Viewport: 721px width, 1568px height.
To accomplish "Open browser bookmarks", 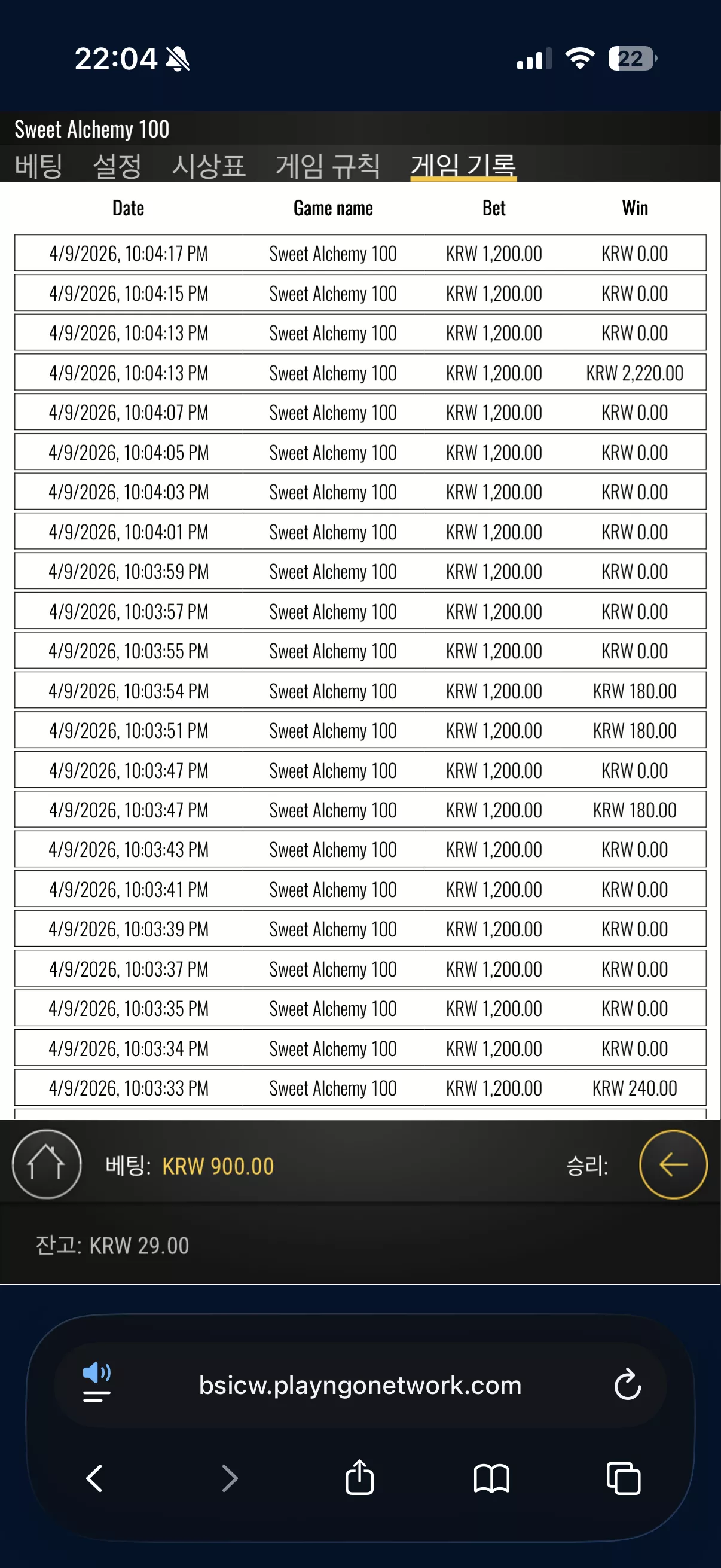I will click(x=491, y=1478).
